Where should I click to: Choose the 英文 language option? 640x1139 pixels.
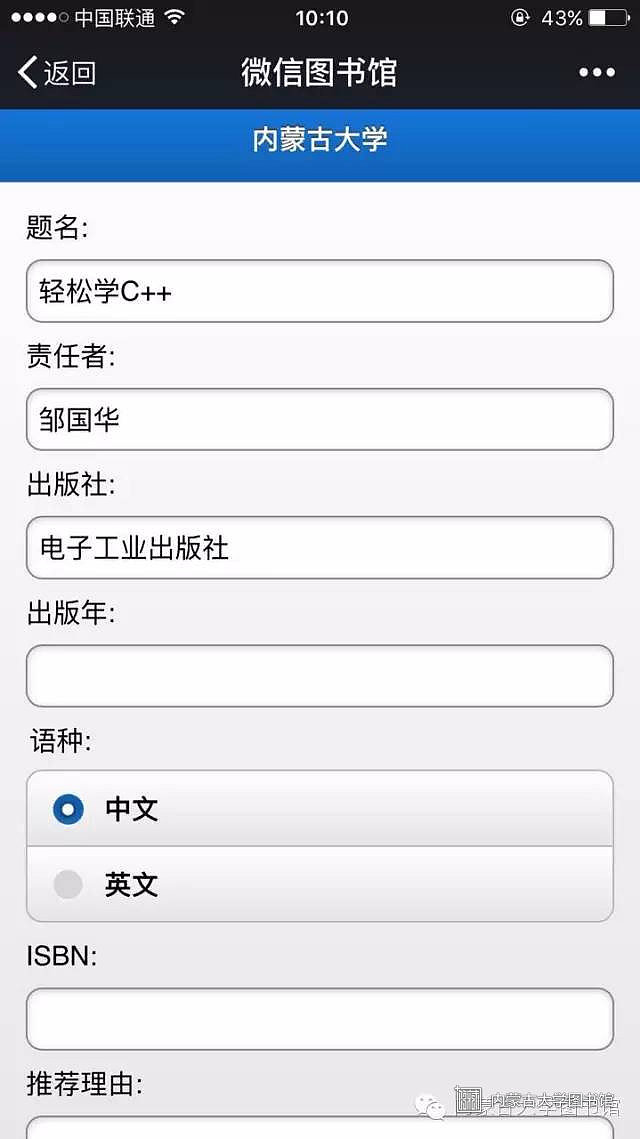coord(320,884)
